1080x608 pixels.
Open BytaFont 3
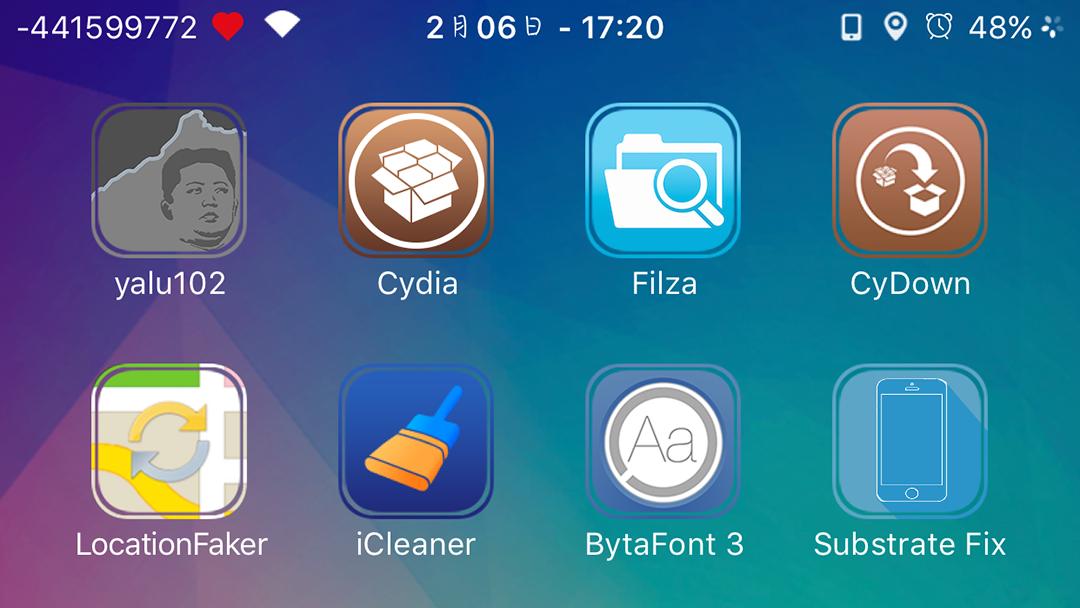(x=663, y=441)
